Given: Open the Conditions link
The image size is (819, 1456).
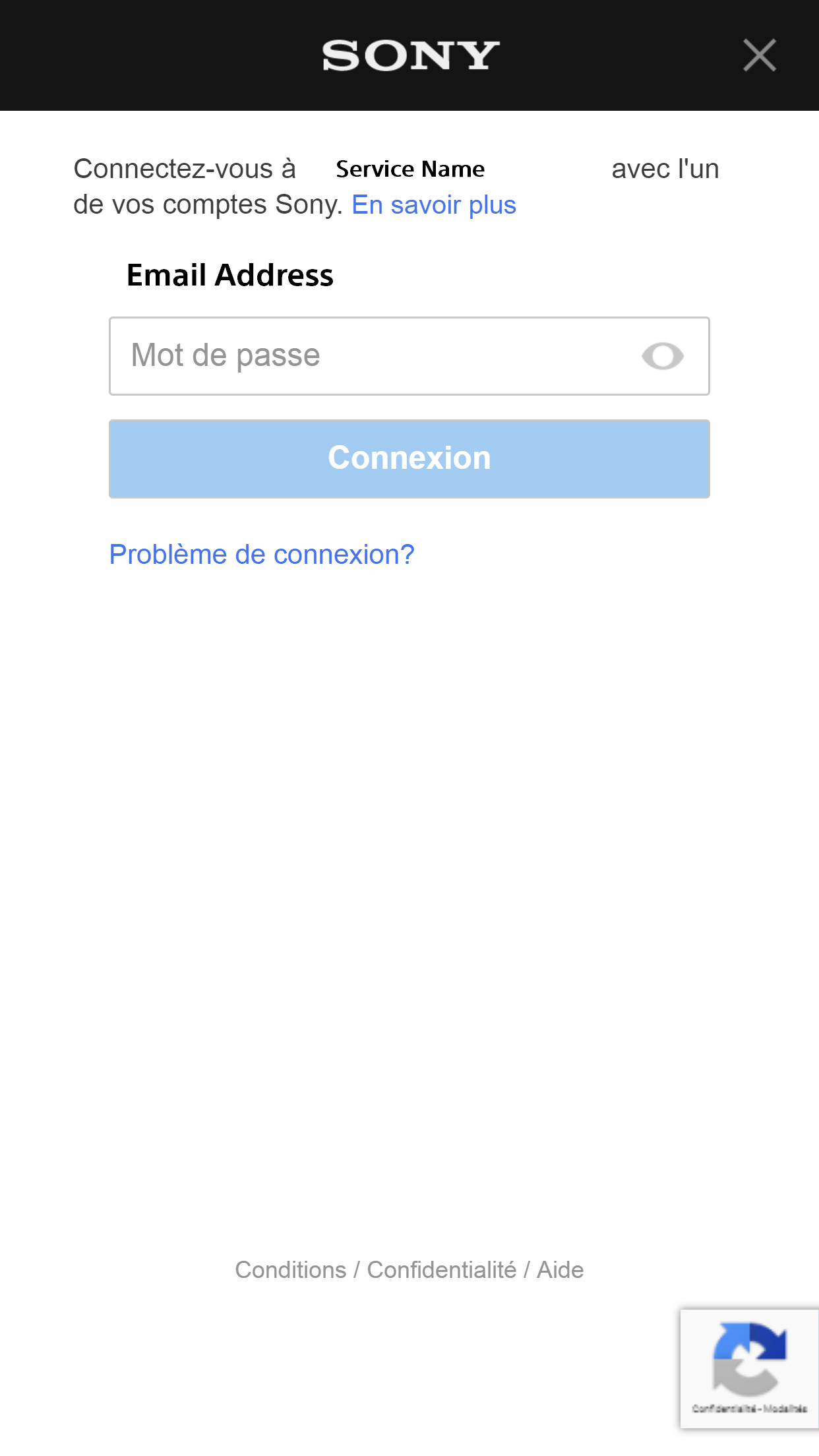Looking at the screenshot, I should point(290,1269).
